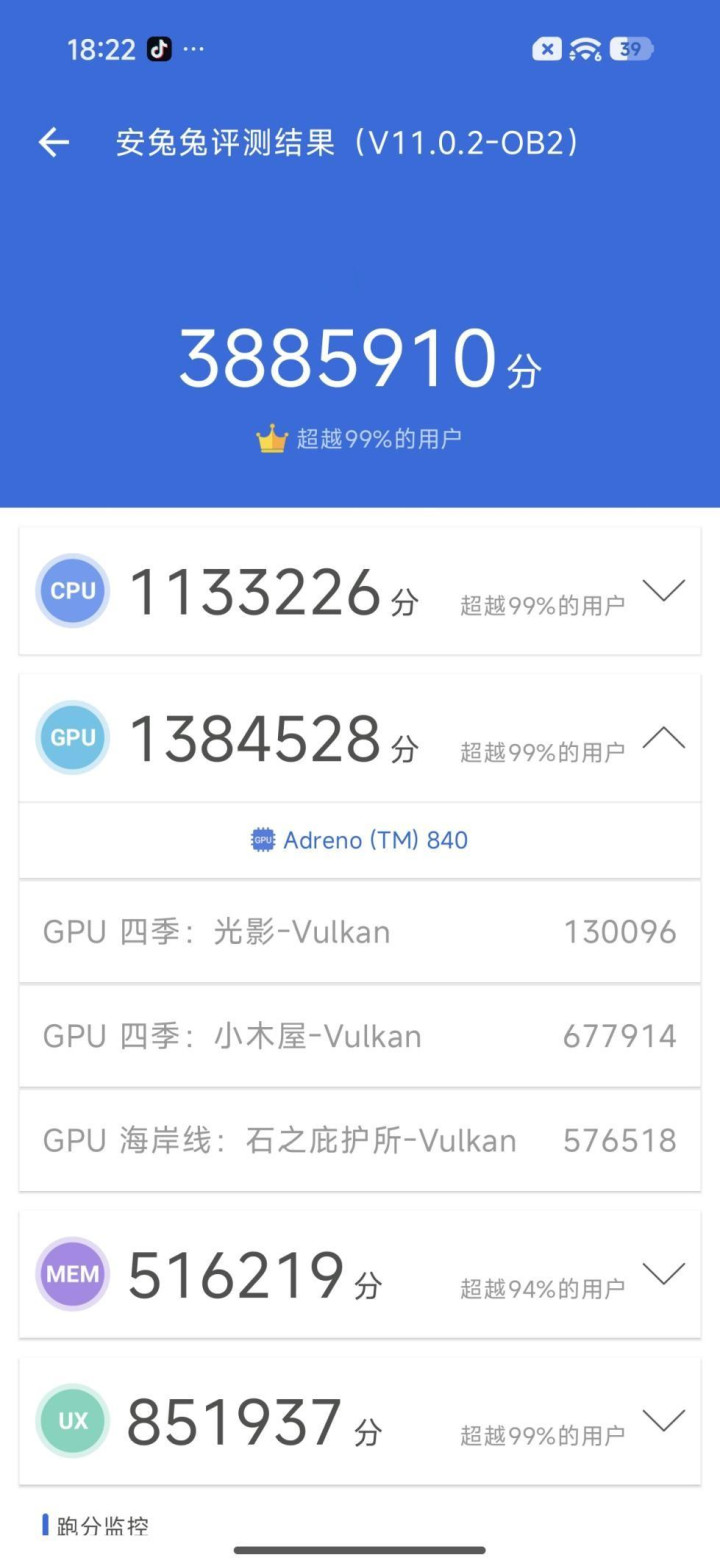Expand the CPU score details
Screen dimensions: 720x1566
(x=663, y=591)
